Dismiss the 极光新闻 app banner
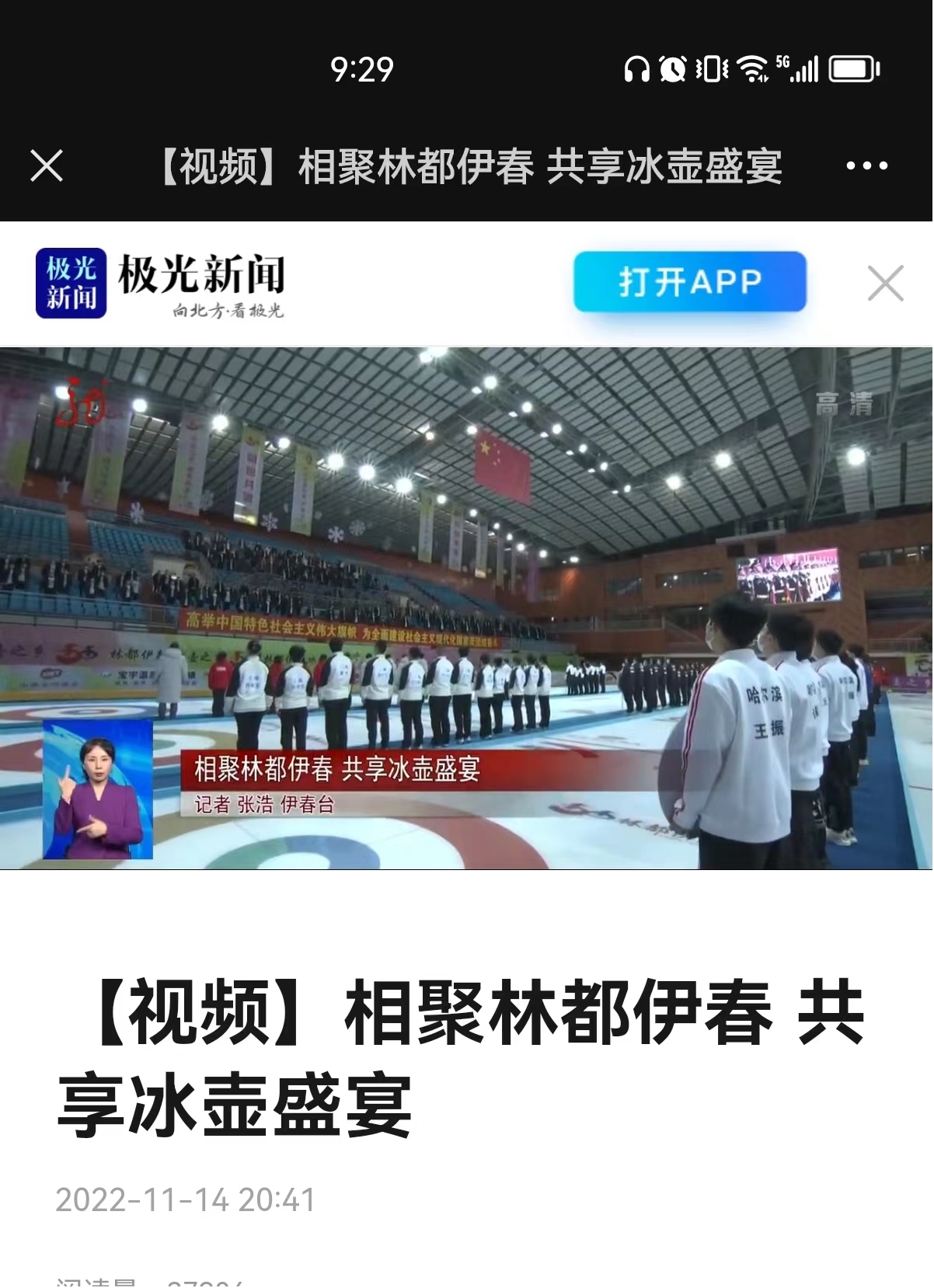Image resolution: width=934 pixels, height=1288 pixels. (x=885, y=283)
